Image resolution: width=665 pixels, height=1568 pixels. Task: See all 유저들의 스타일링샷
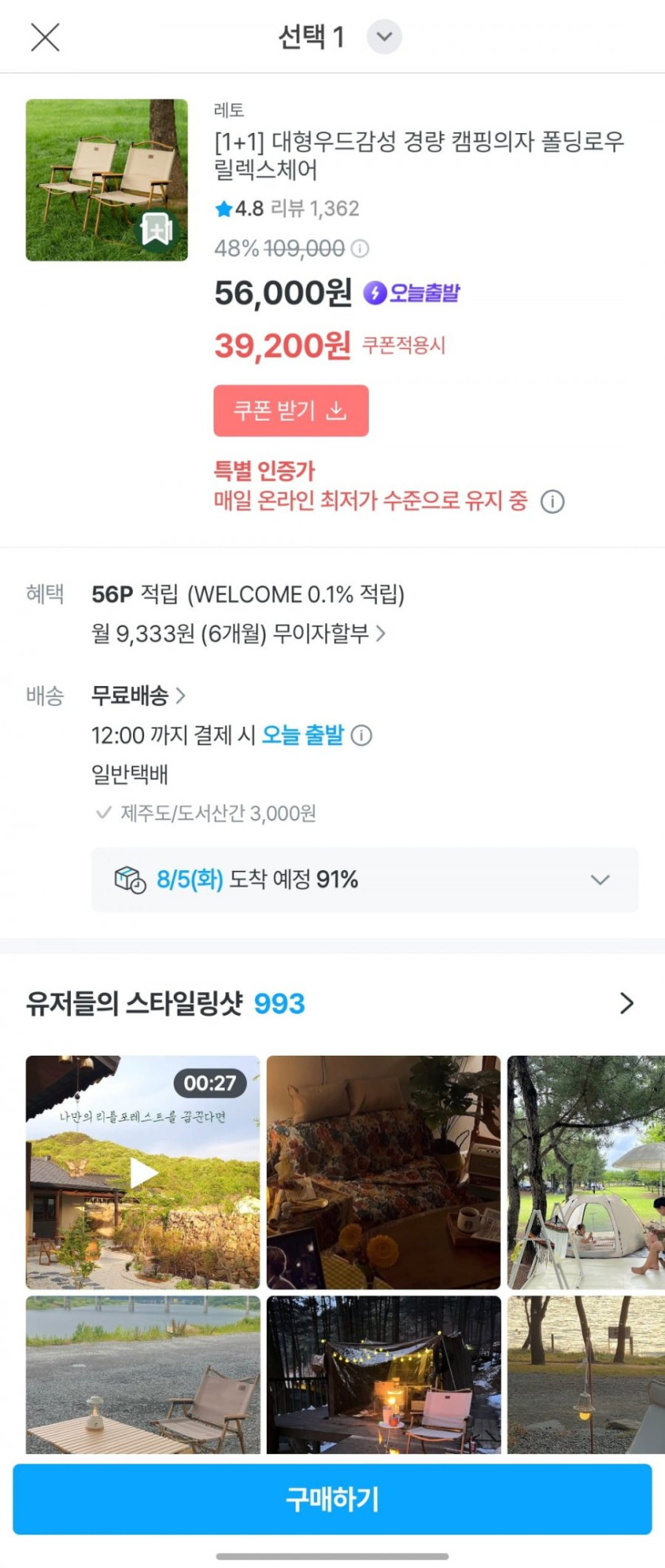point(627,1003)
